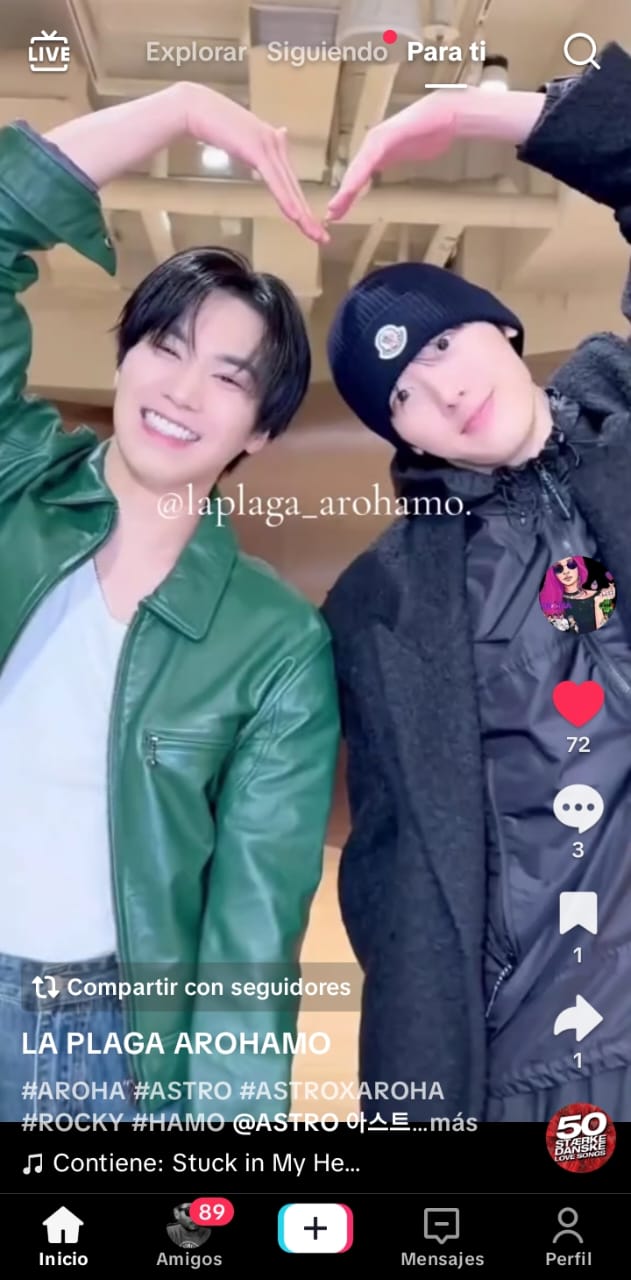Tap Compartir con seguidores

click(x=192, y=987)
